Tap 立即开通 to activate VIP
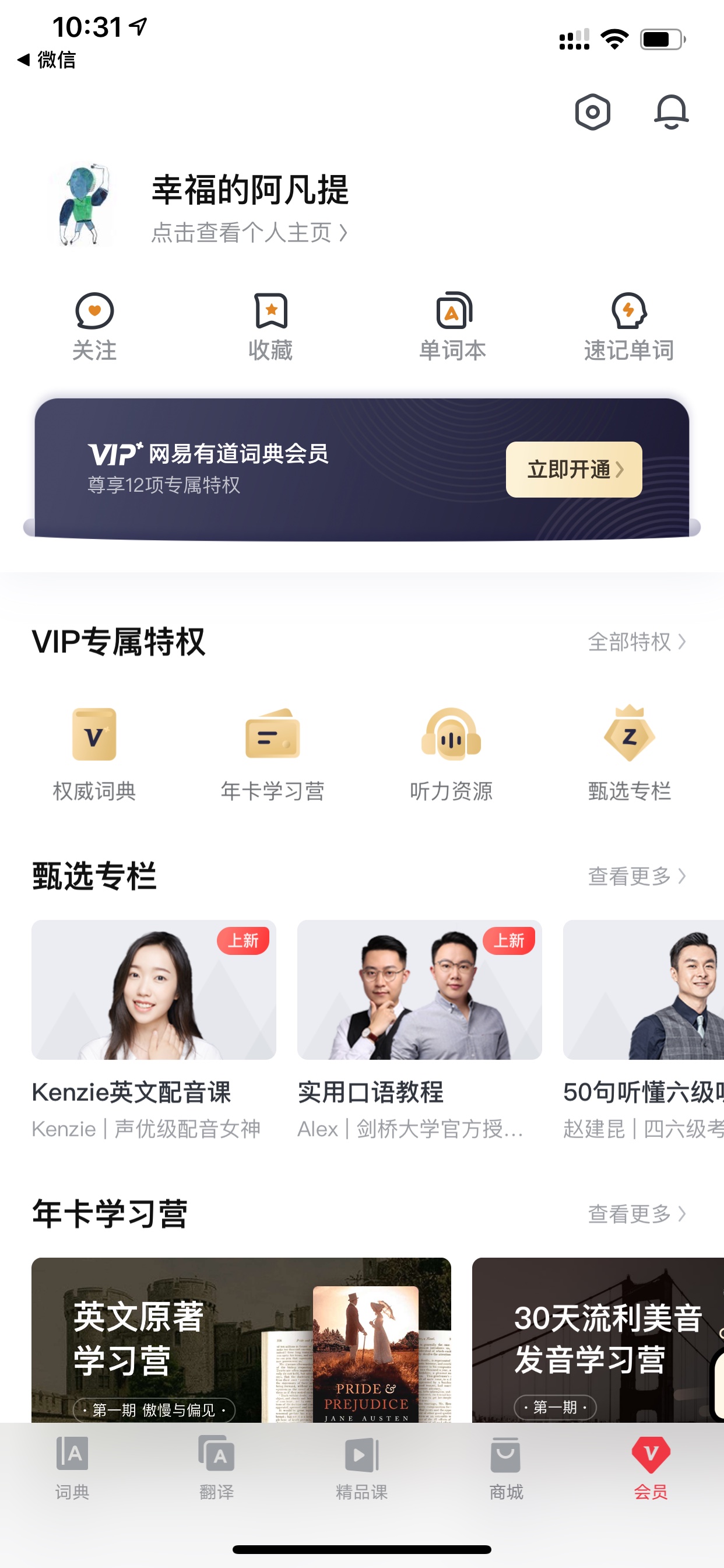The image size is (724, 1568). [574, 470]
